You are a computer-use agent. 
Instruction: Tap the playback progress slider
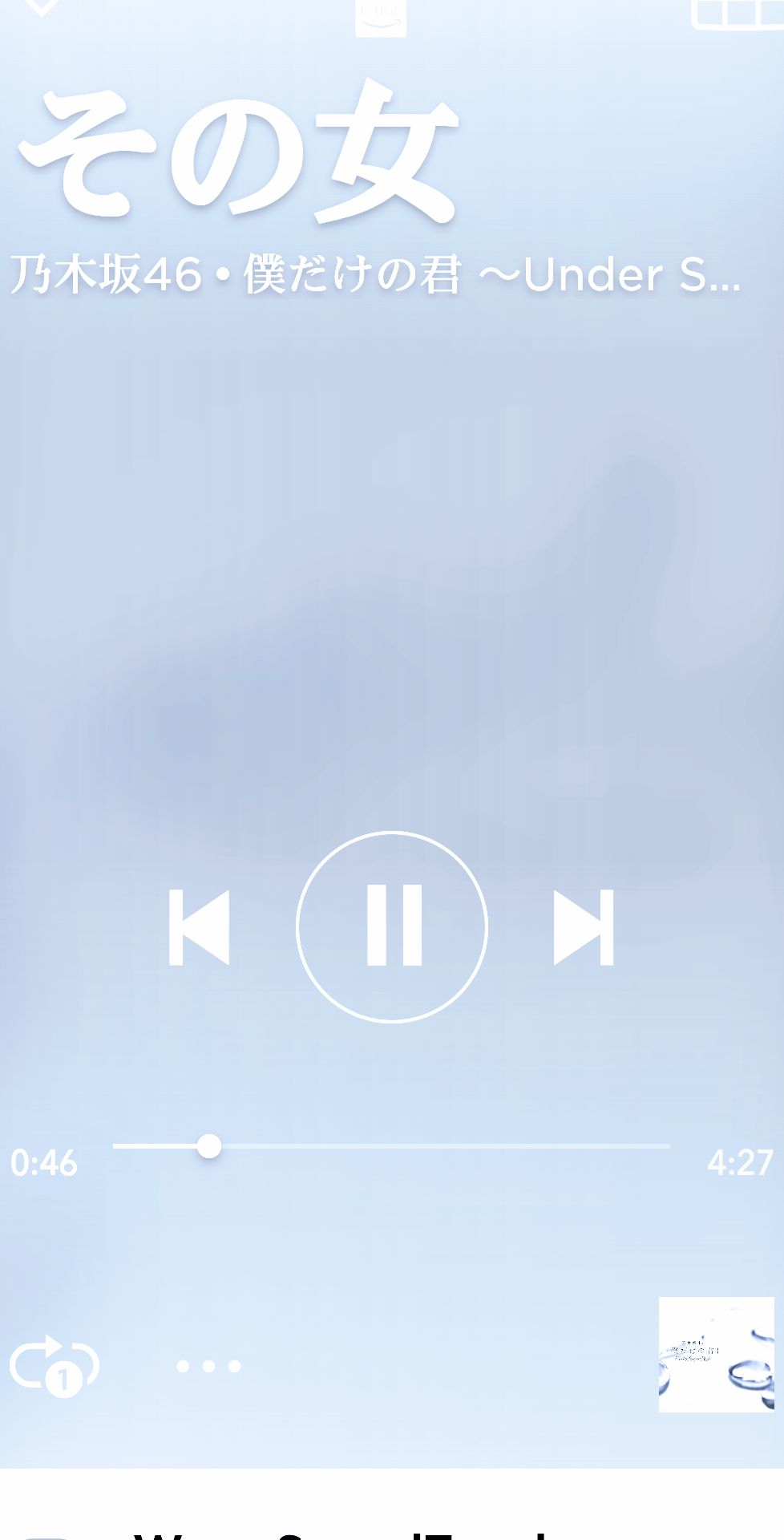click(391, 1146)
